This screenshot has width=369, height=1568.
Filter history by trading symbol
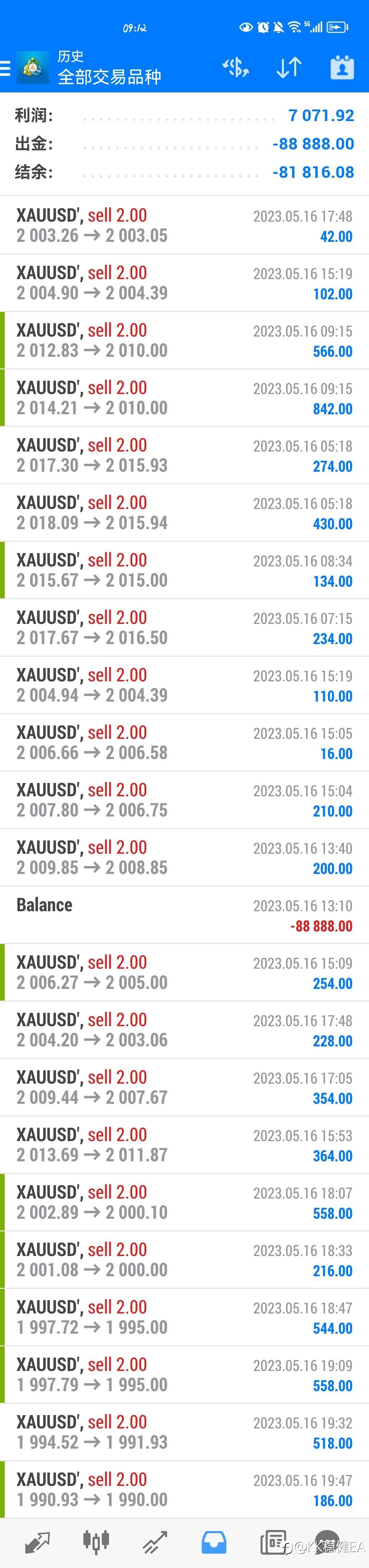(236, 68)
